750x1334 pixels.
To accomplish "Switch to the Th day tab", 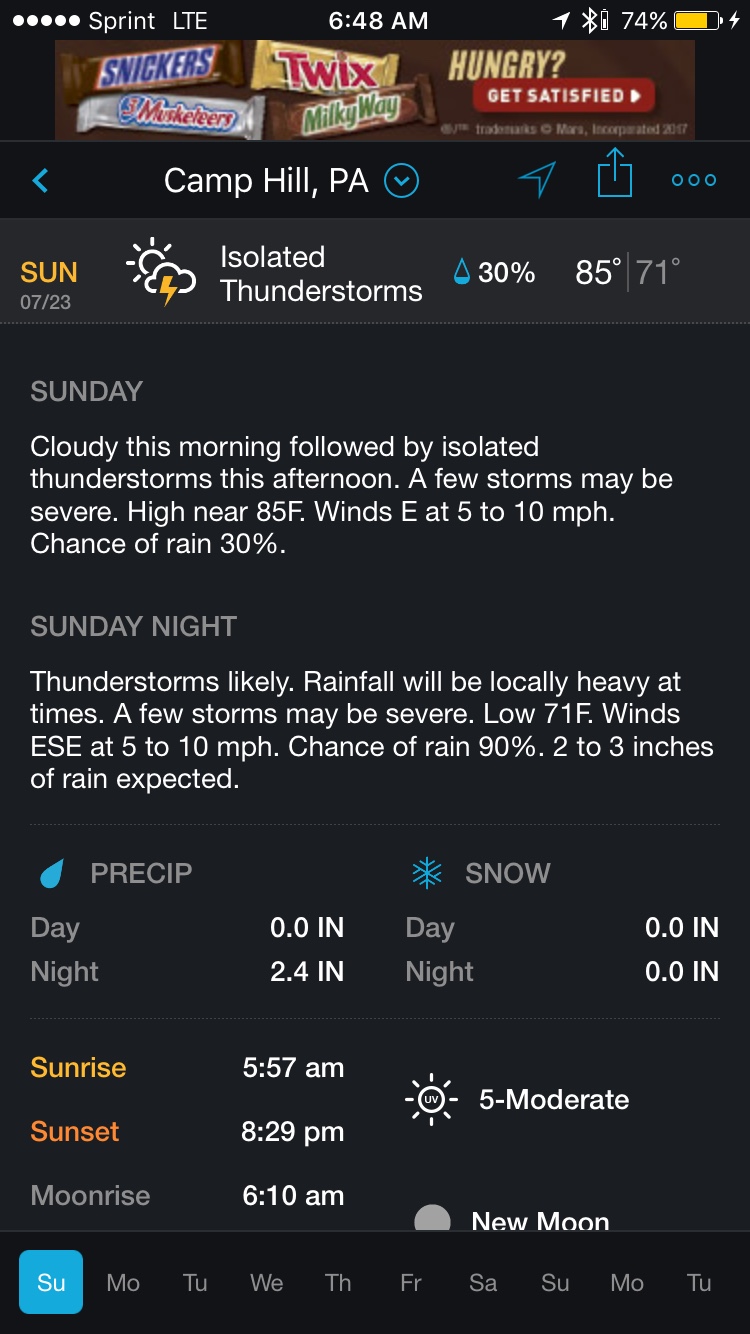I will (339, 1282).
